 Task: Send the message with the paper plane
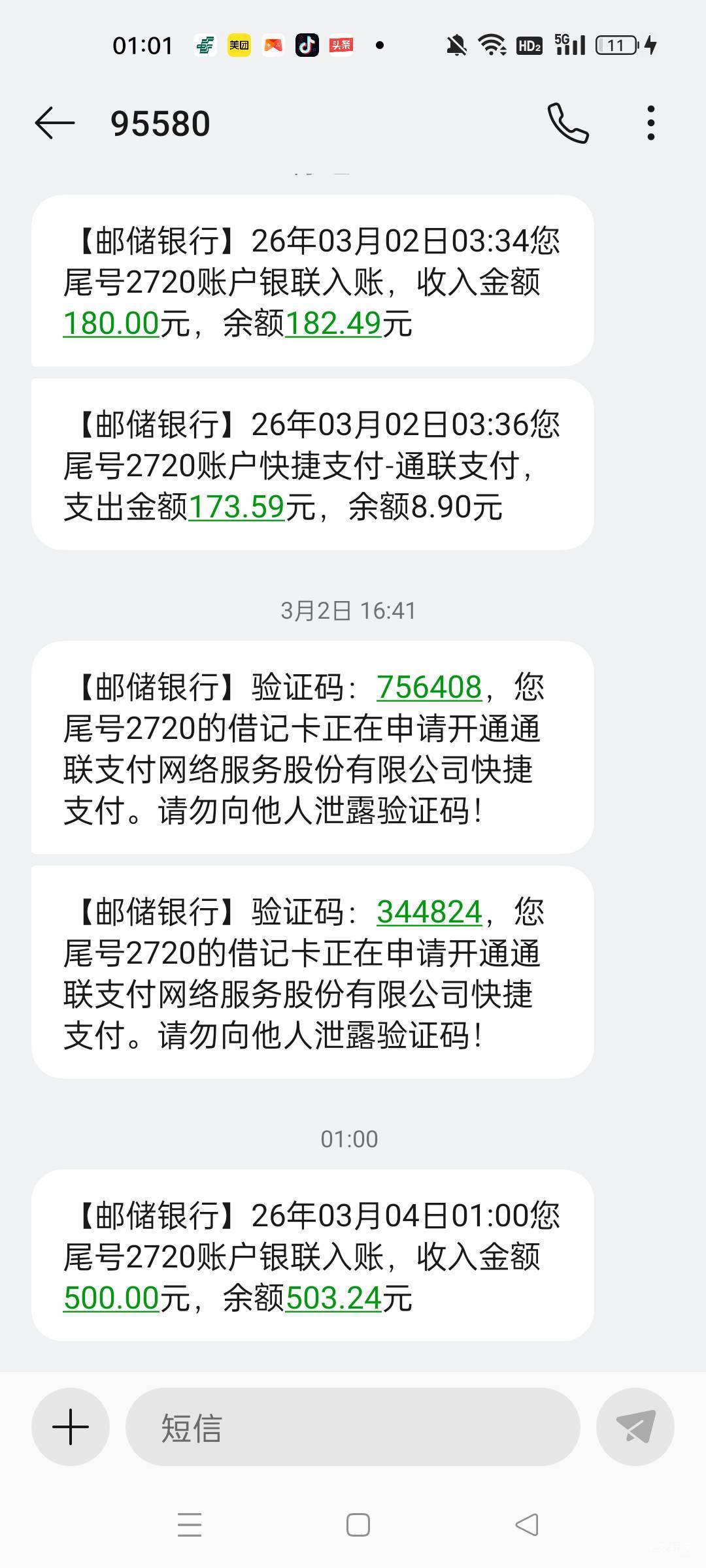pos(635,1427)
